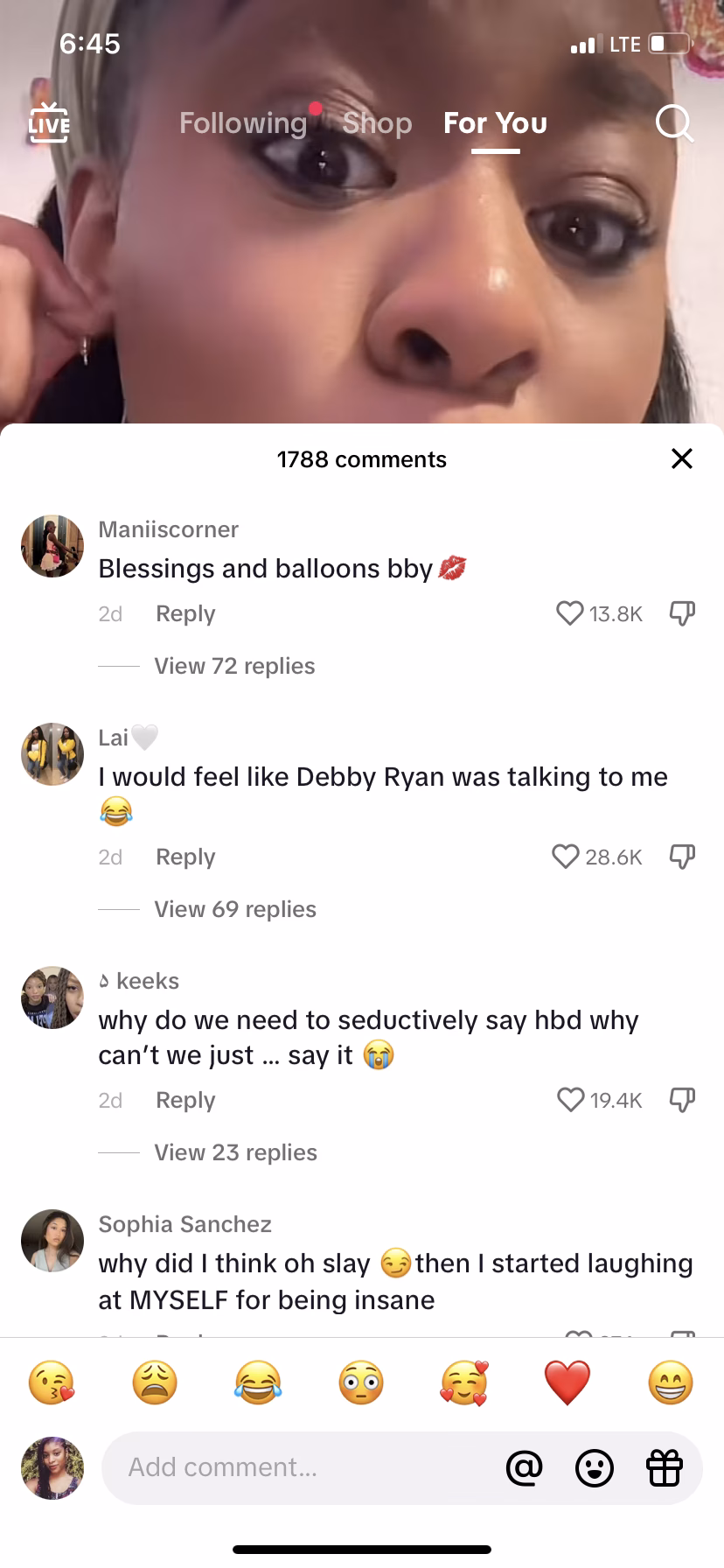724x1568 pixels.
Task: Open Sophia Sanchez's profile picture
Action: (52, 1241)
